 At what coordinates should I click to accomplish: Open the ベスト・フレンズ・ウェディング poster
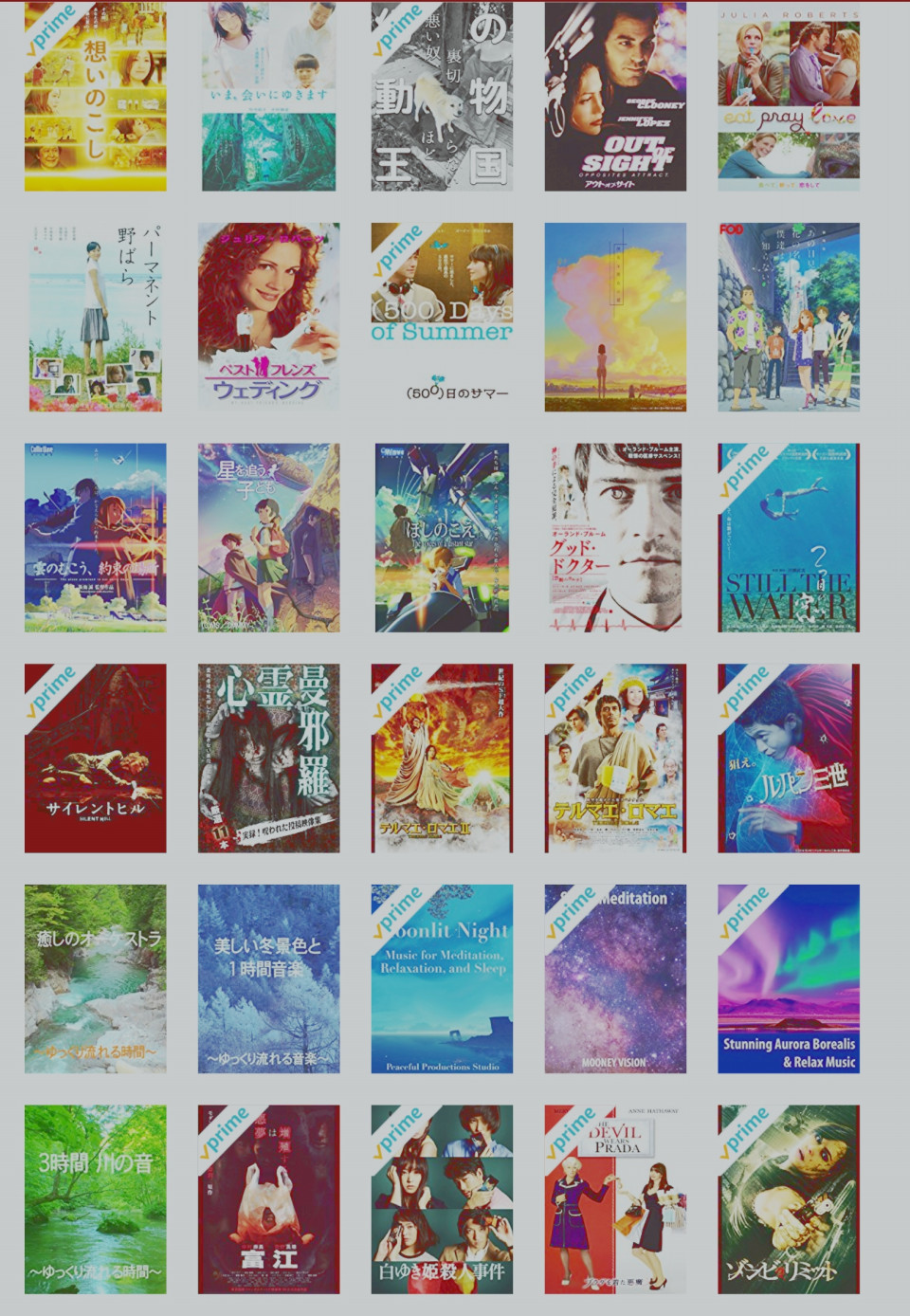pos(268,317)
